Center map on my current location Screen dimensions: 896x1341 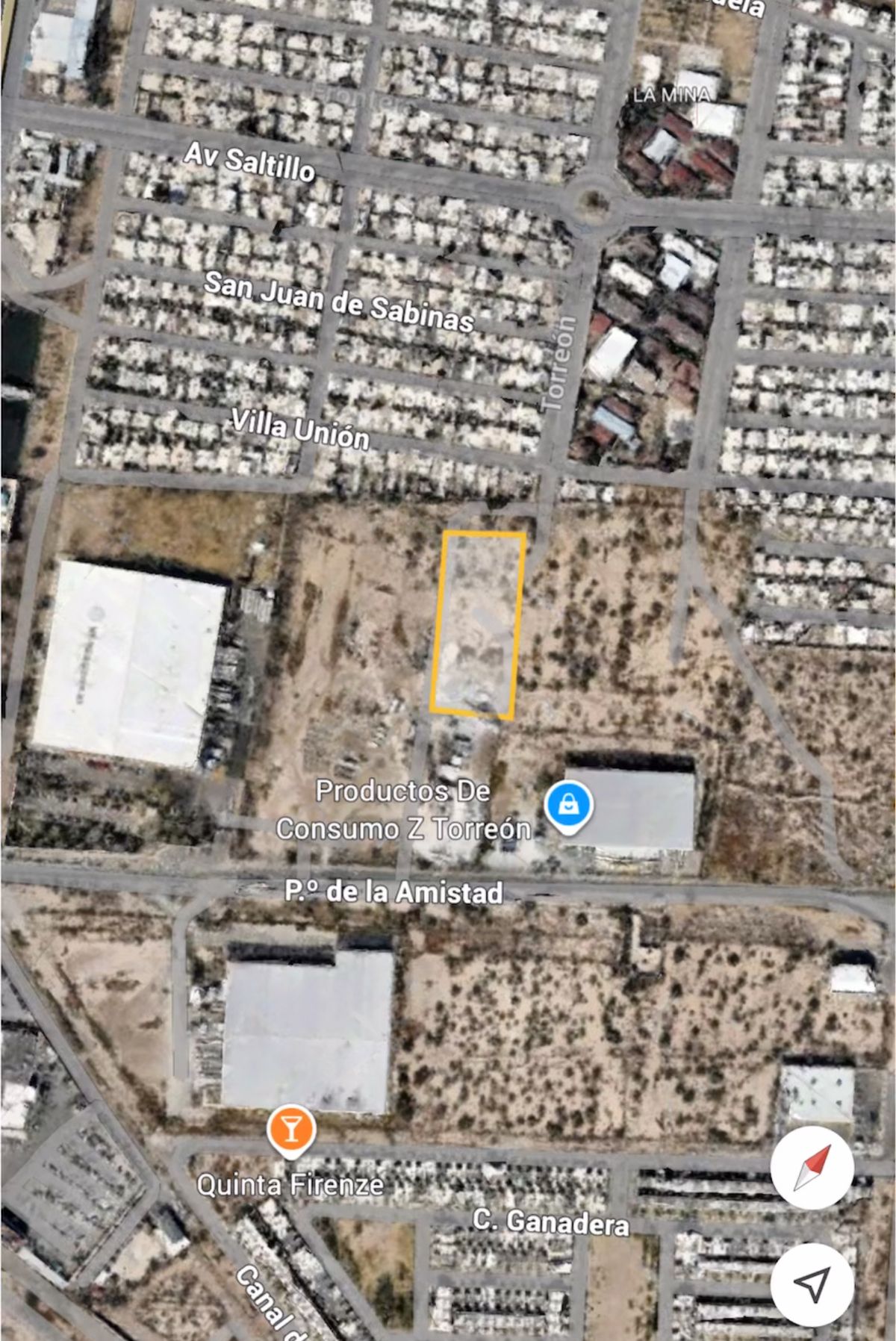point(812,1284)
